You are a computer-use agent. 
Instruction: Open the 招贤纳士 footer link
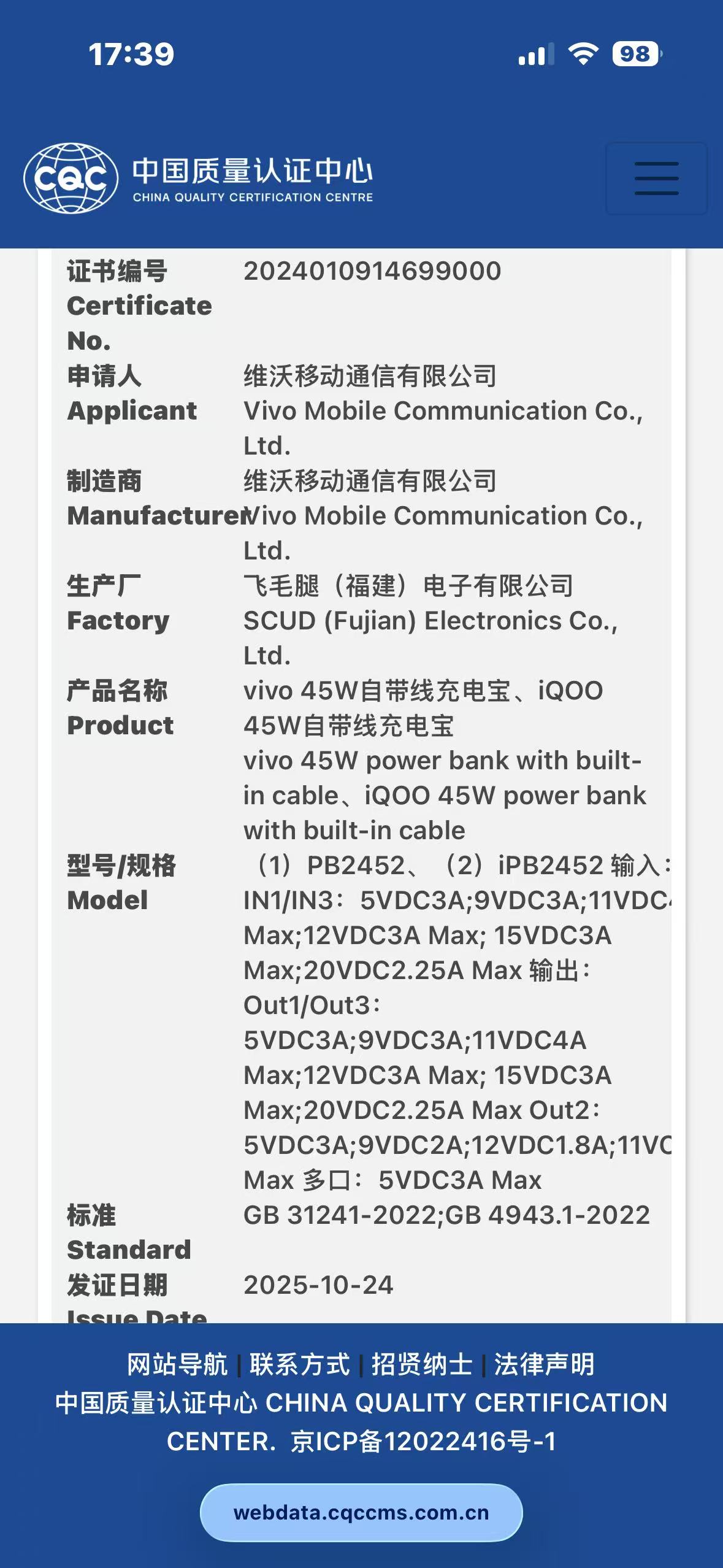point(422,1364)
